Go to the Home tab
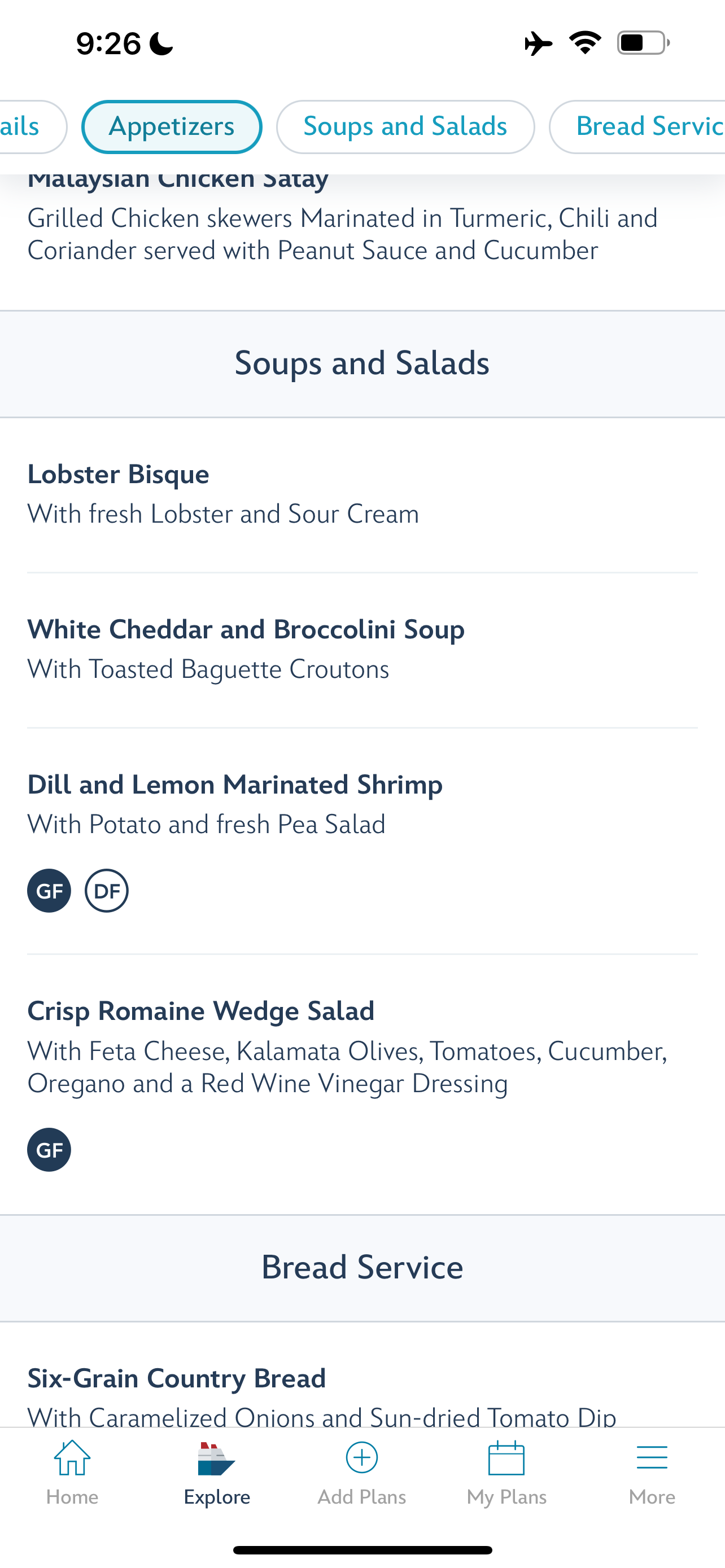Viewport: 725px width, 1568px height. [72, 1472]
